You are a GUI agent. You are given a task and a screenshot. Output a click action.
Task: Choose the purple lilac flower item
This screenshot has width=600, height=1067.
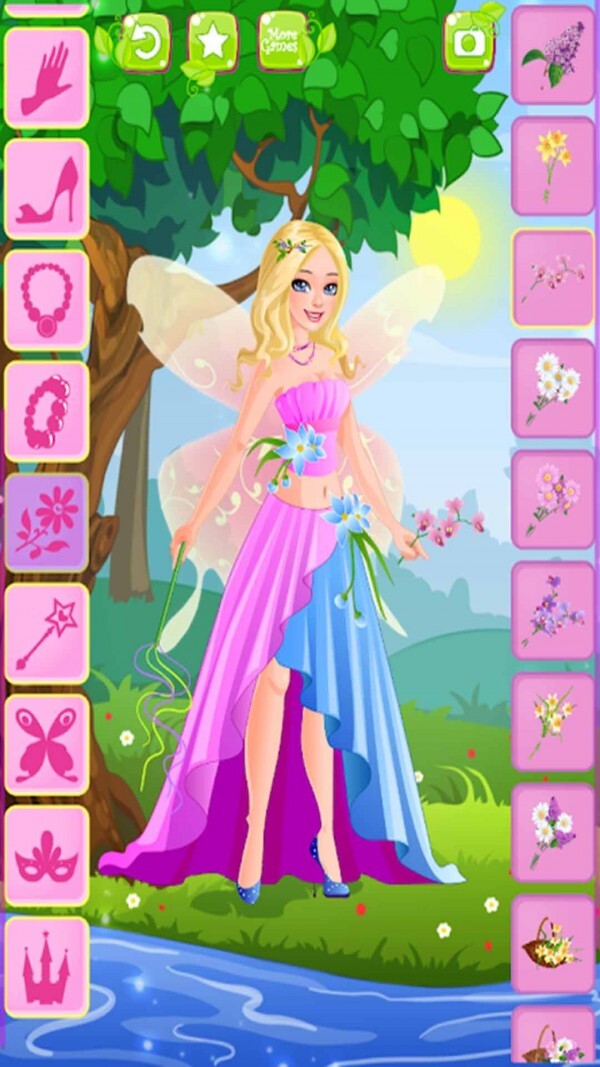553,55
